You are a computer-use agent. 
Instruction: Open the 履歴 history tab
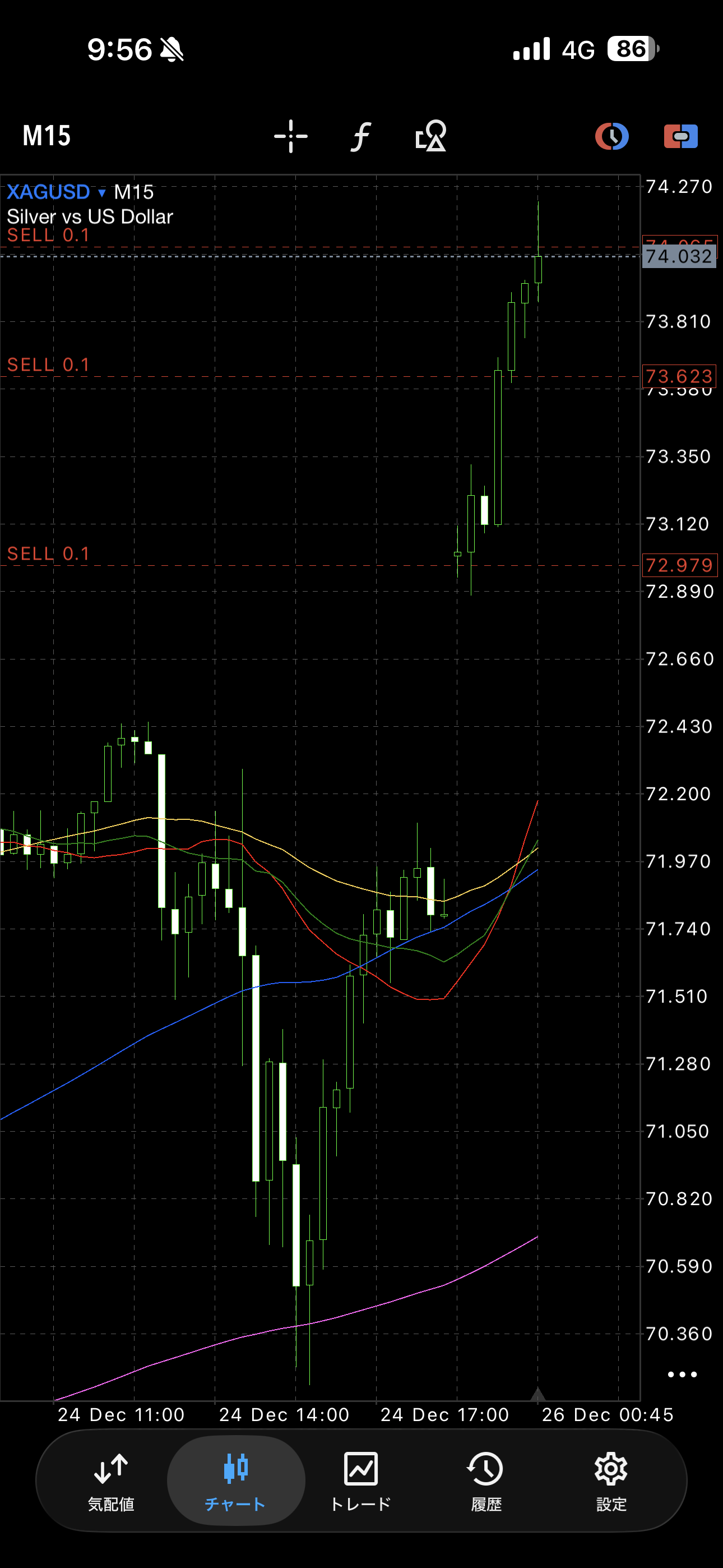click(486, 1481)
